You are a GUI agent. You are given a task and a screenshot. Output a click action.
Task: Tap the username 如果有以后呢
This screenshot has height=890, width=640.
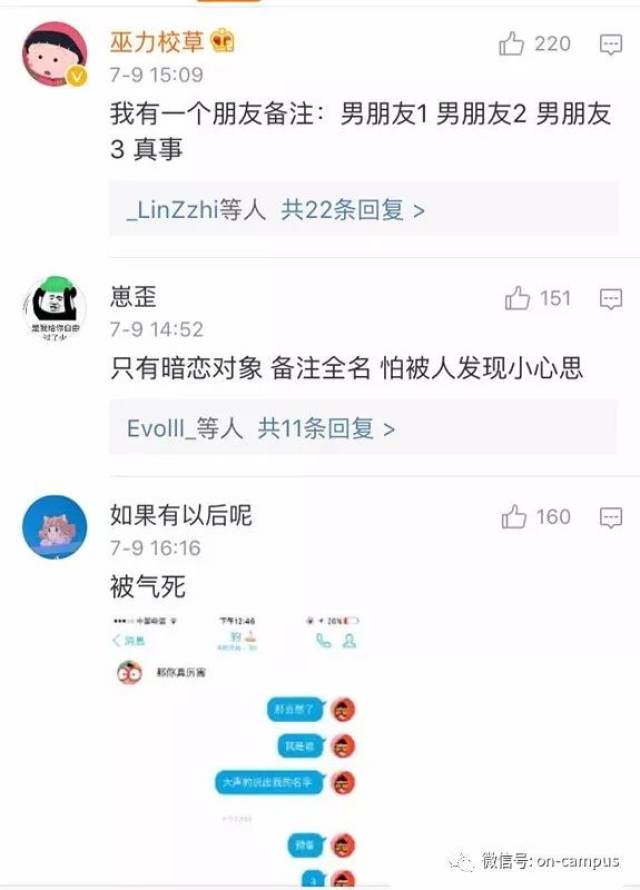pos(181,516)
